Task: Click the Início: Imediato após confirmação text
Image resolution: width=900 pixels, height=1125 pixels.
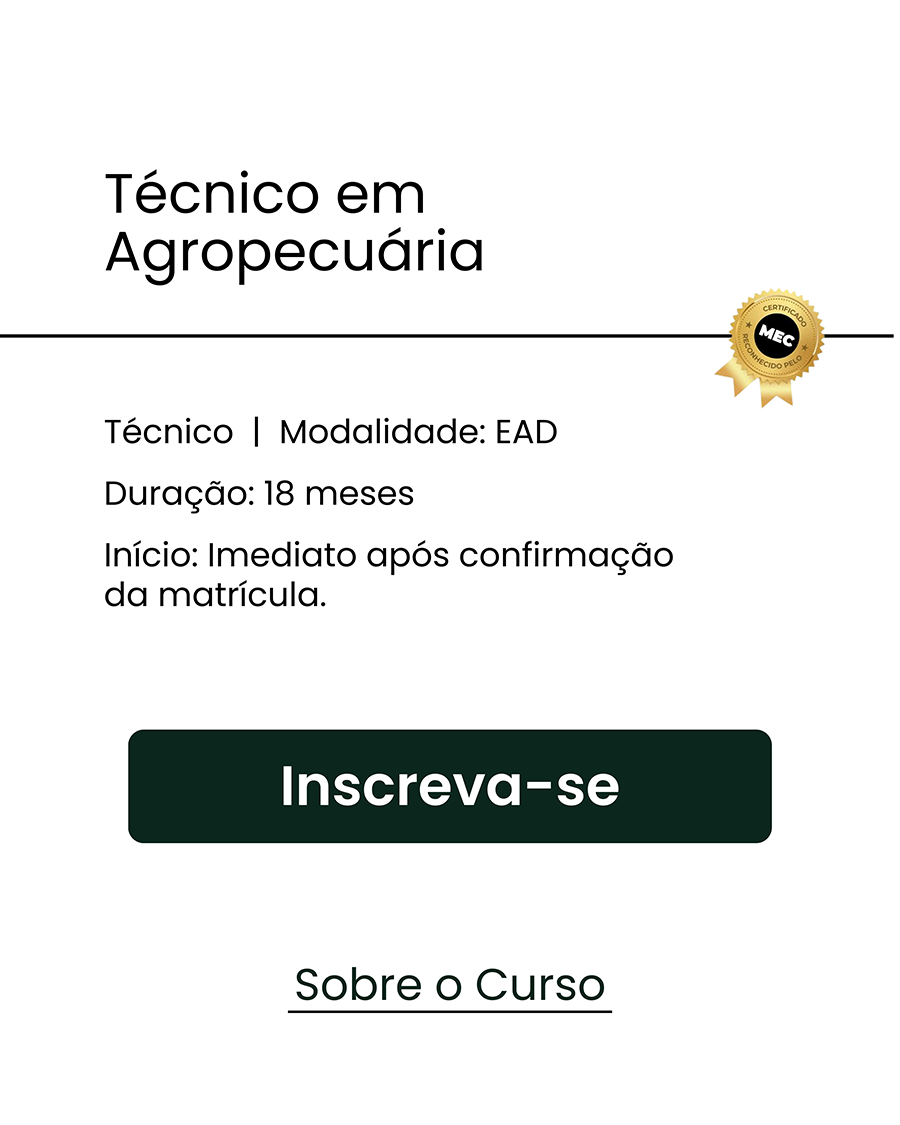Action: [389, 555]
